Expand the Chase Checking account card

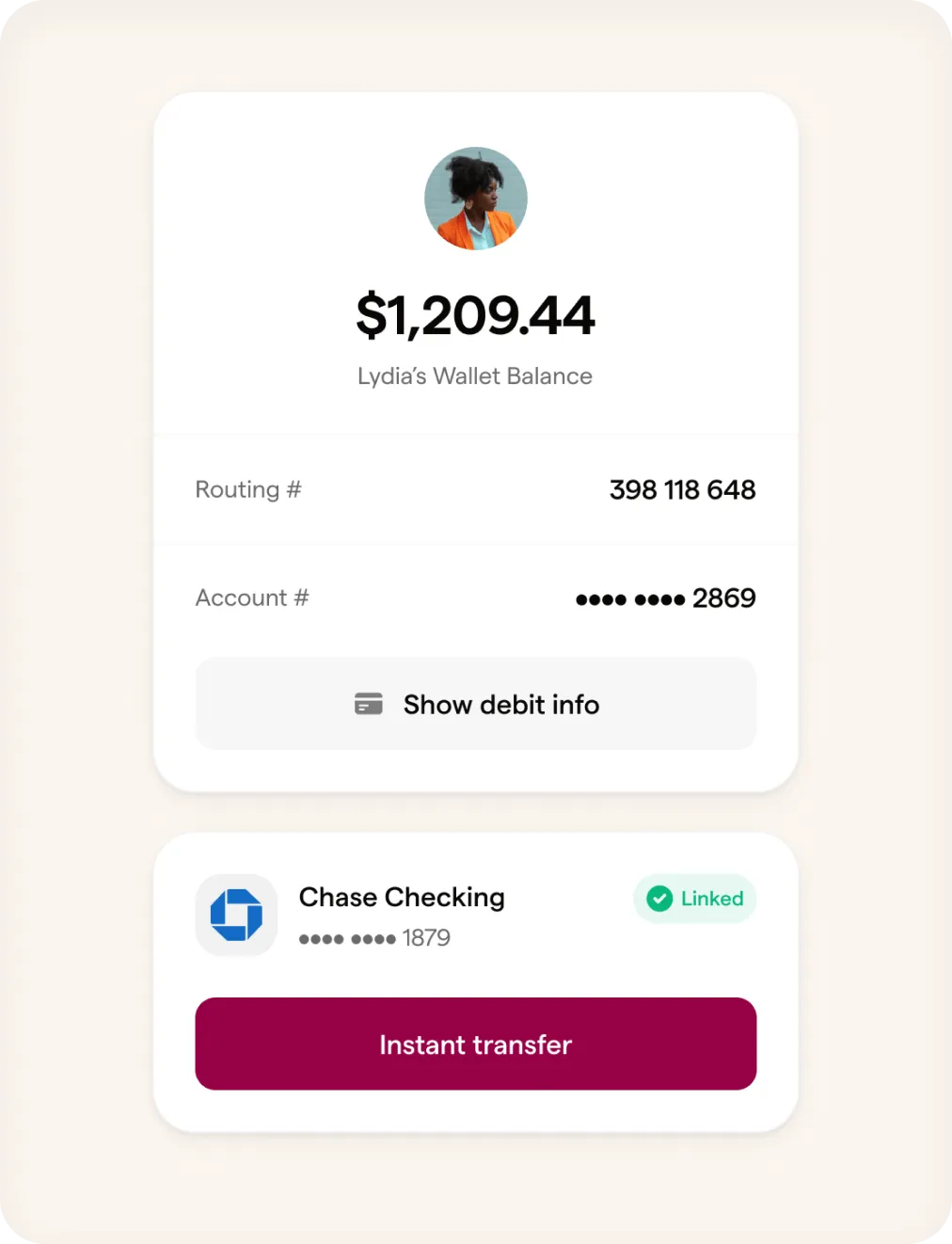click(402, 898)
